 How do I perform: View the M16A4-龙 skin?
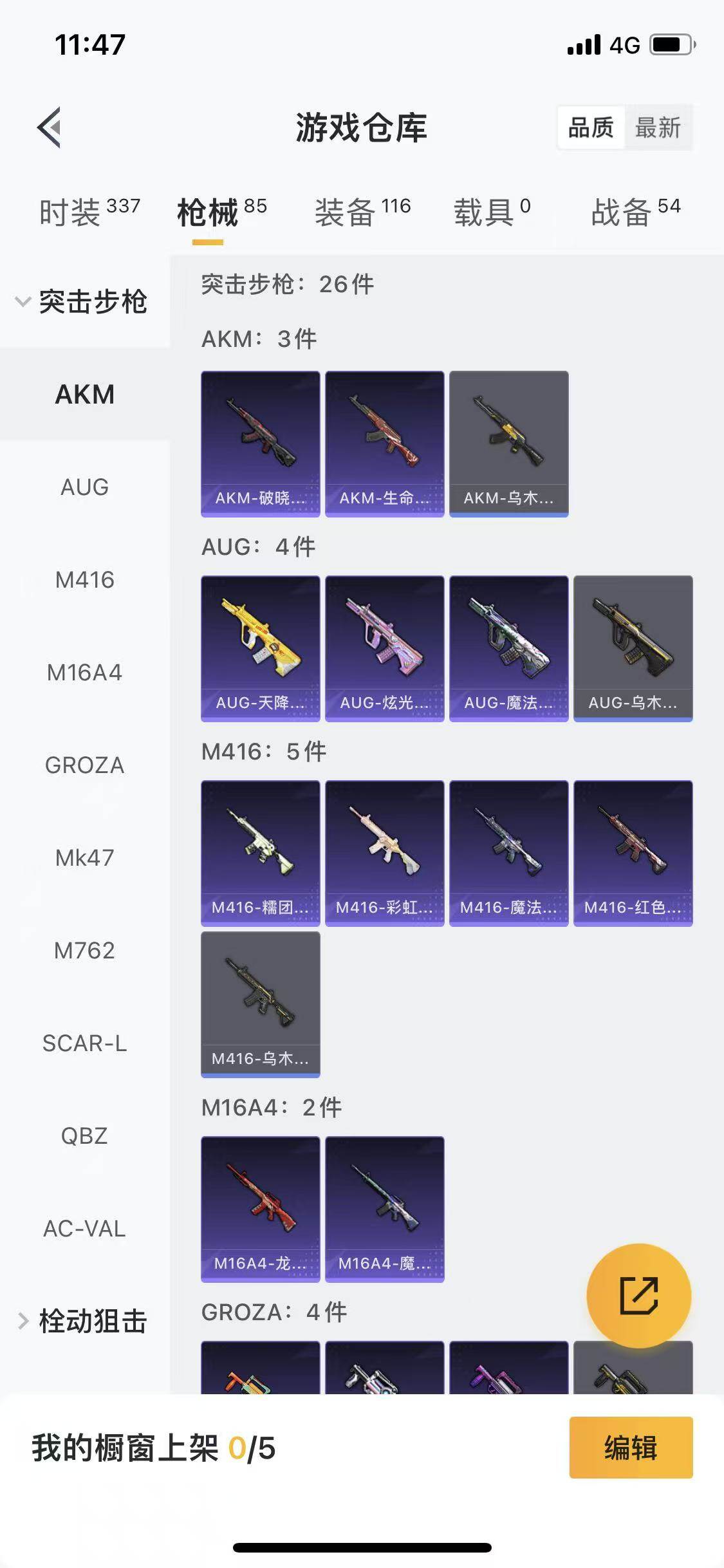[261, 1209]
